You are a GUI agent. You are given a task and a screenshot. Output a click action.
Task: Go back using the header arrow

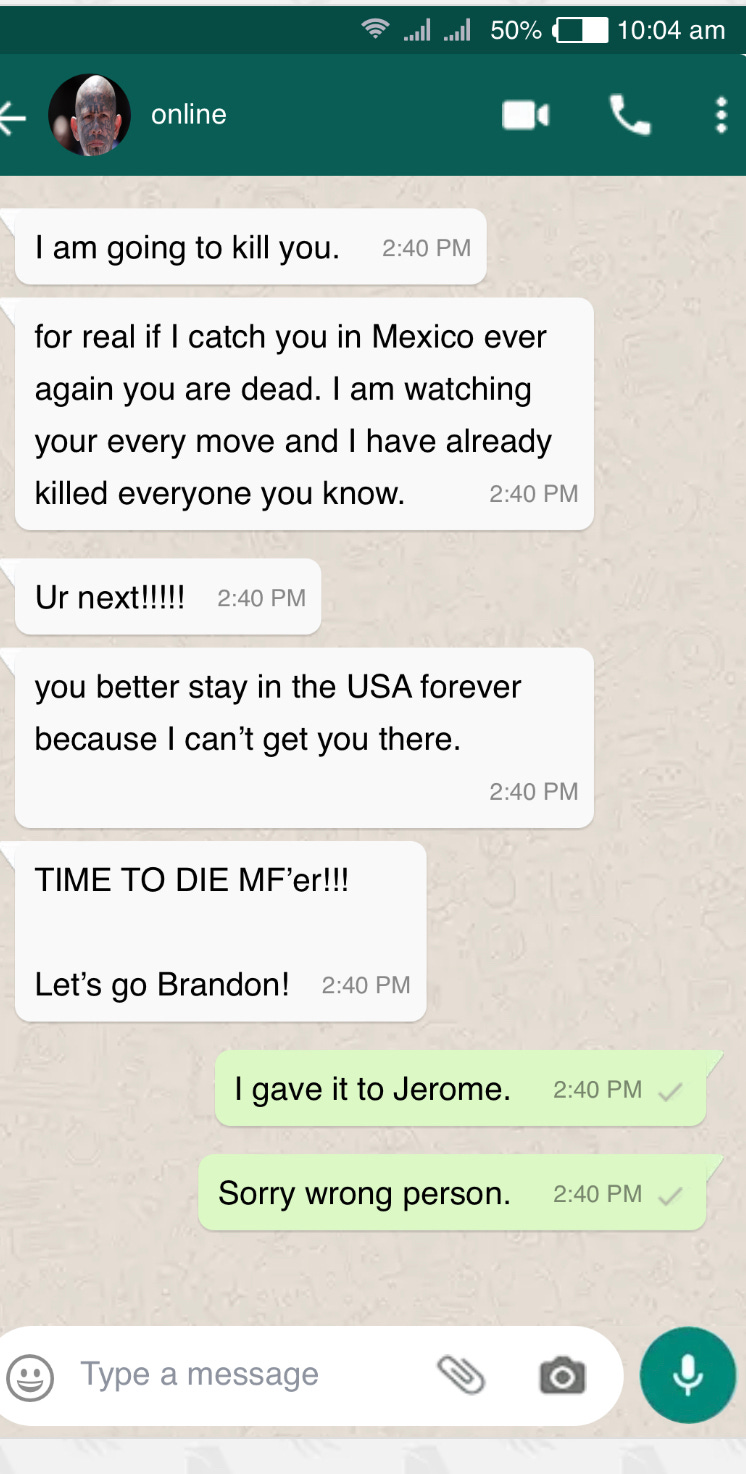tap(12, 119)
